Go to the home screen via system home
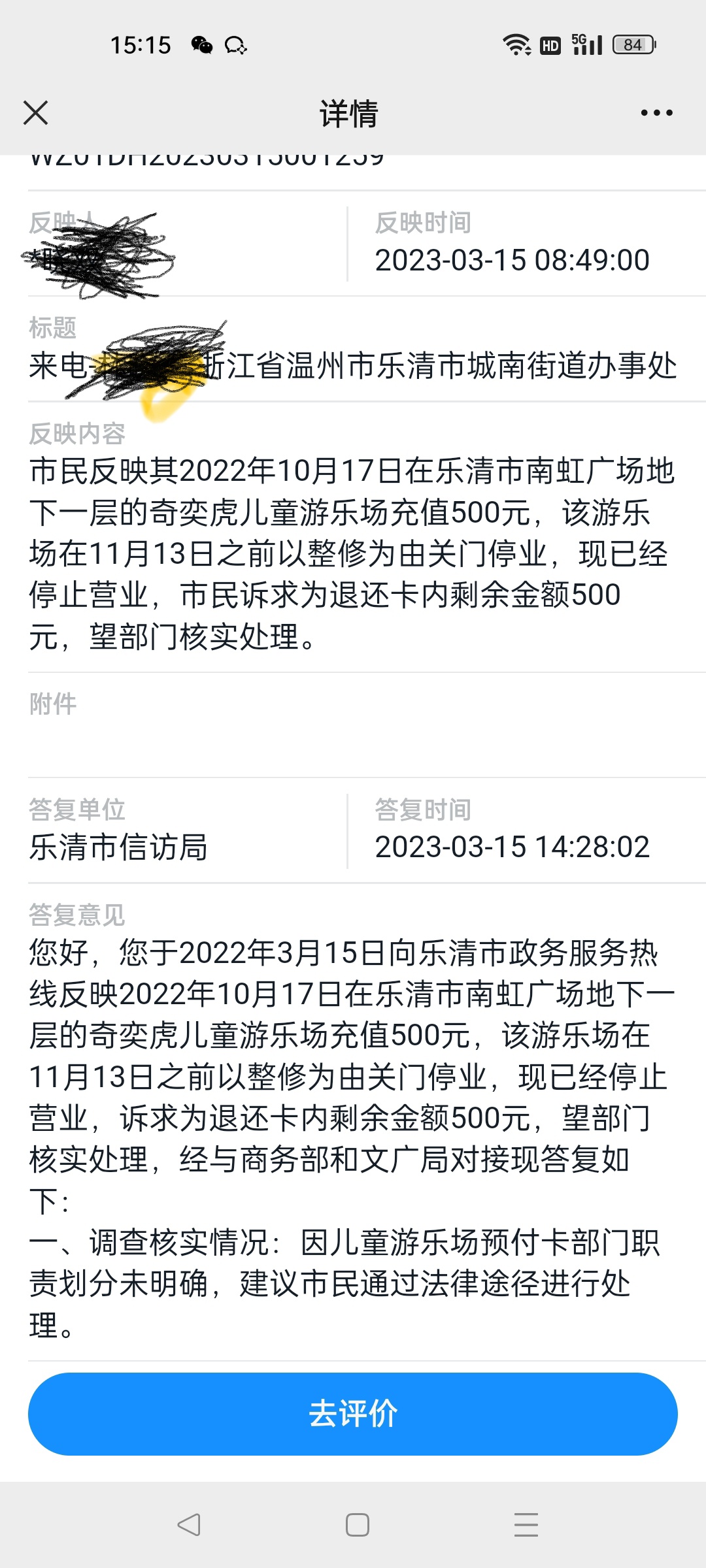The width and height of the screenshot is (706, 1568). tap(357, 1525)
